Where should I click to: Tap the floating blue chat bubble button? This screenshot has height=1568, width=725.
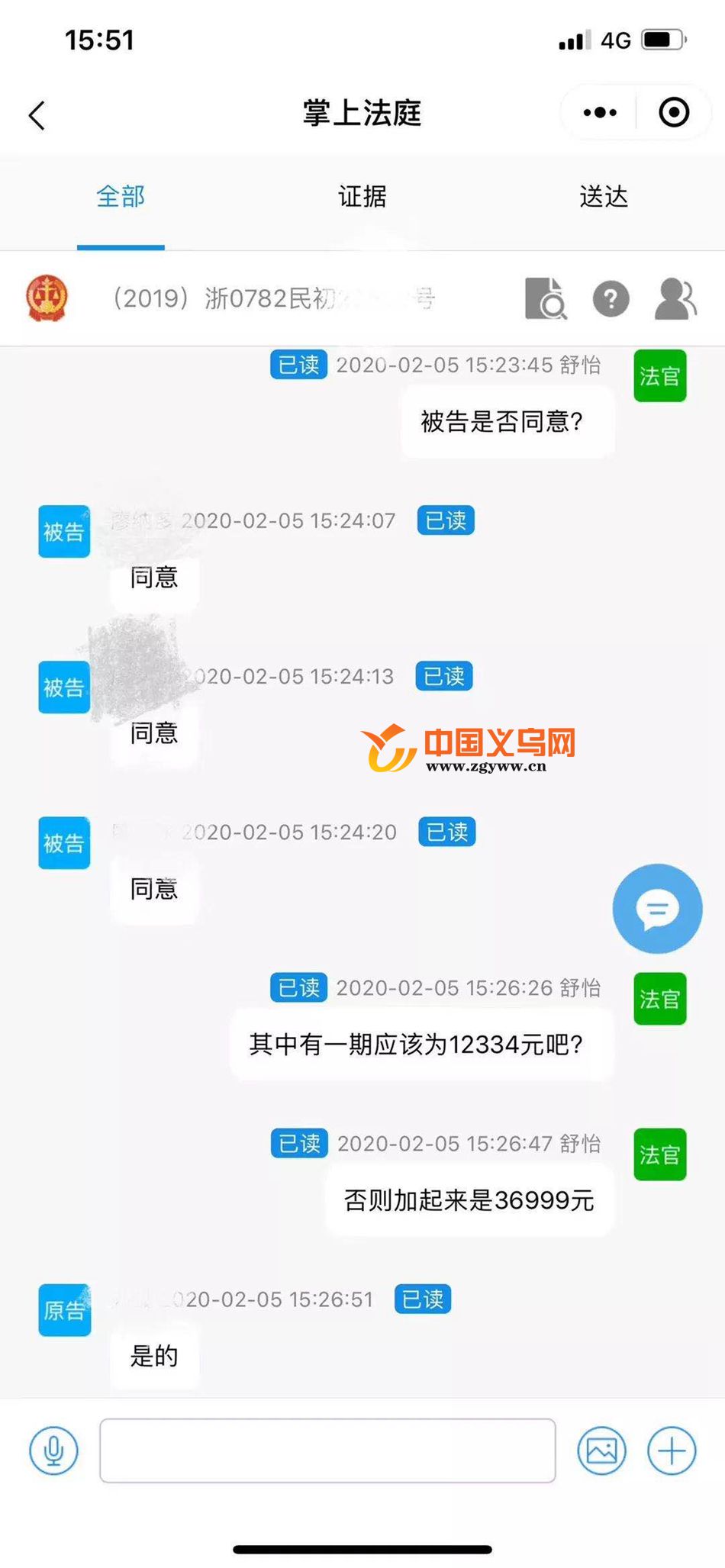(x=657, y=909)
